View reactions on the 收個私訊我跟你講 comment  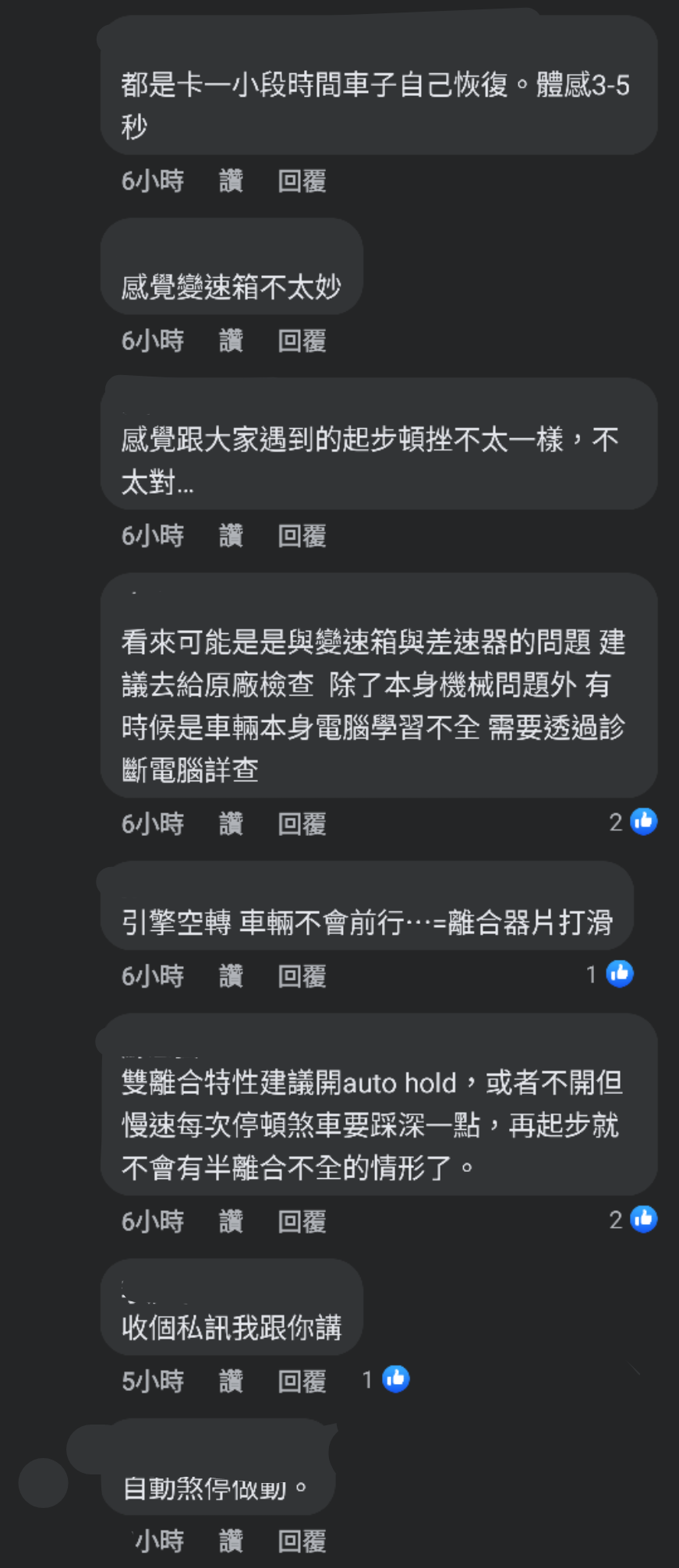tap(387, 1379)
